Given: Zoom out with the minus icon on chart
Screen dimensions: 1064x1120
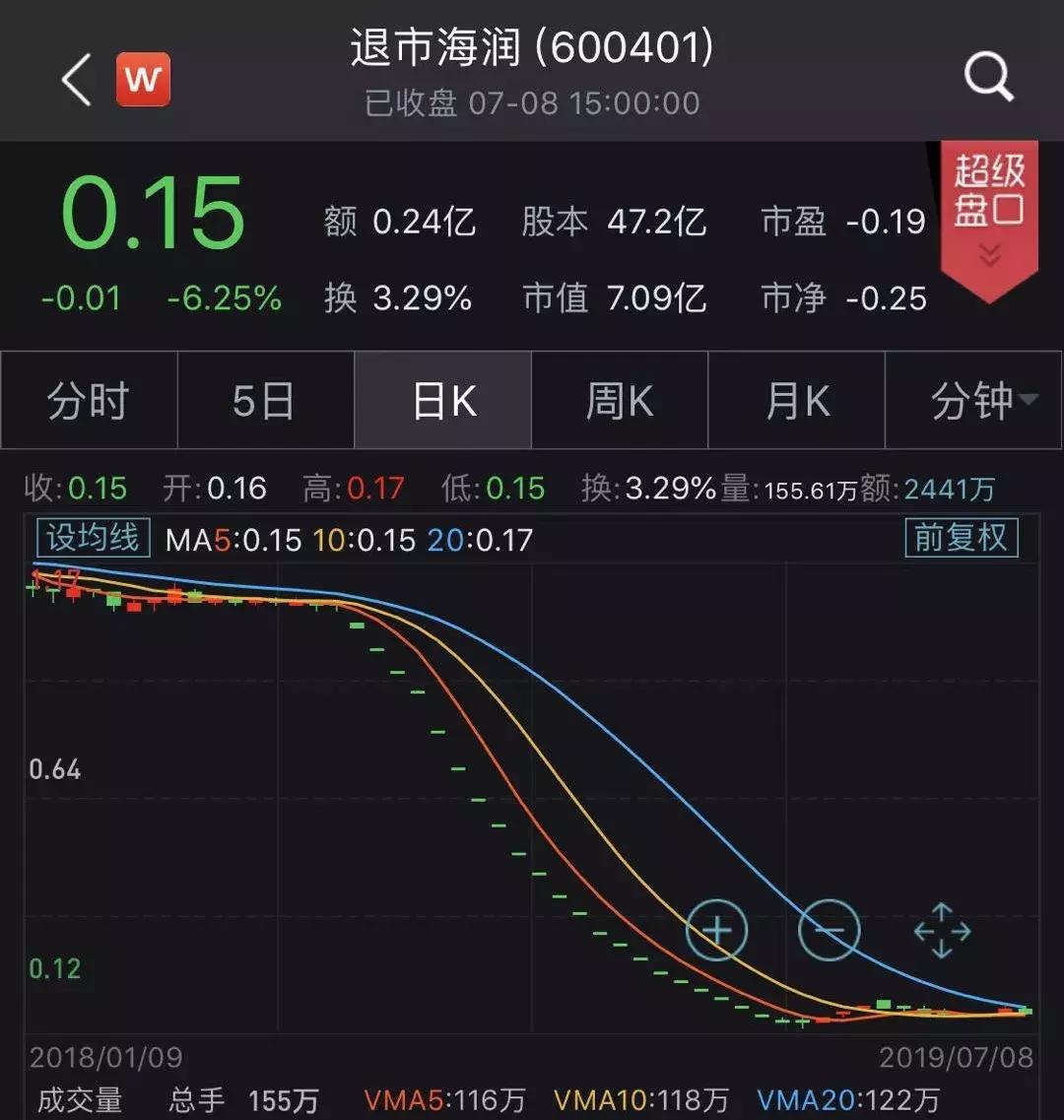Looking at the screenshot, I should pyautogui.click(x=828, y=929).
